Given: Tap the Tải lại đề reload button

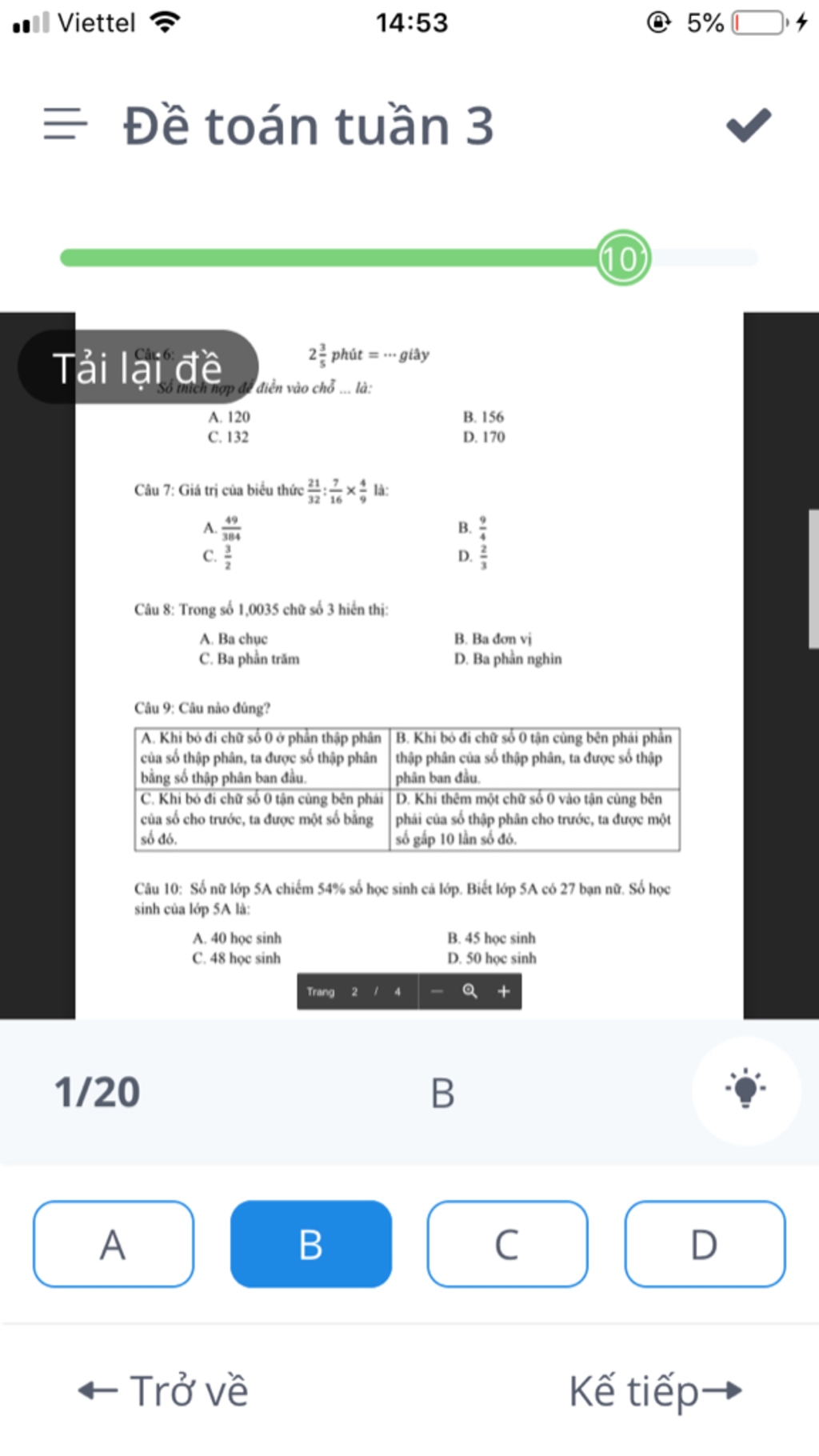Looking at the screenshot, I should [138, 367].
